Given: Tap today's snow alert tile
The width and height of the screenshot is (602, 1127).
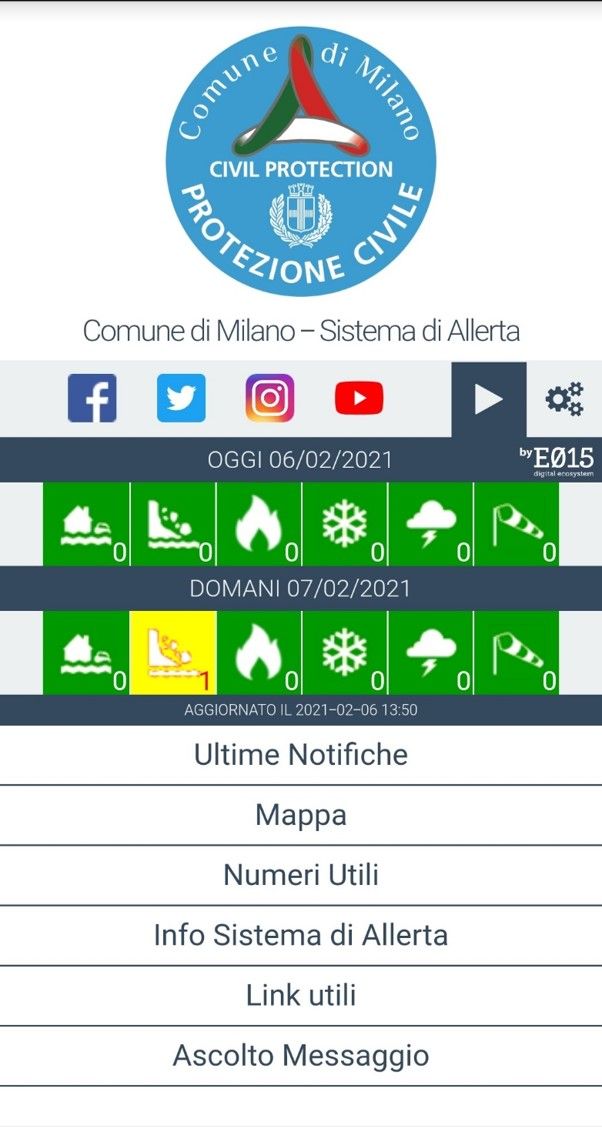Looking at the screenshot, I should pyautogui.click(x=344, y=524).
